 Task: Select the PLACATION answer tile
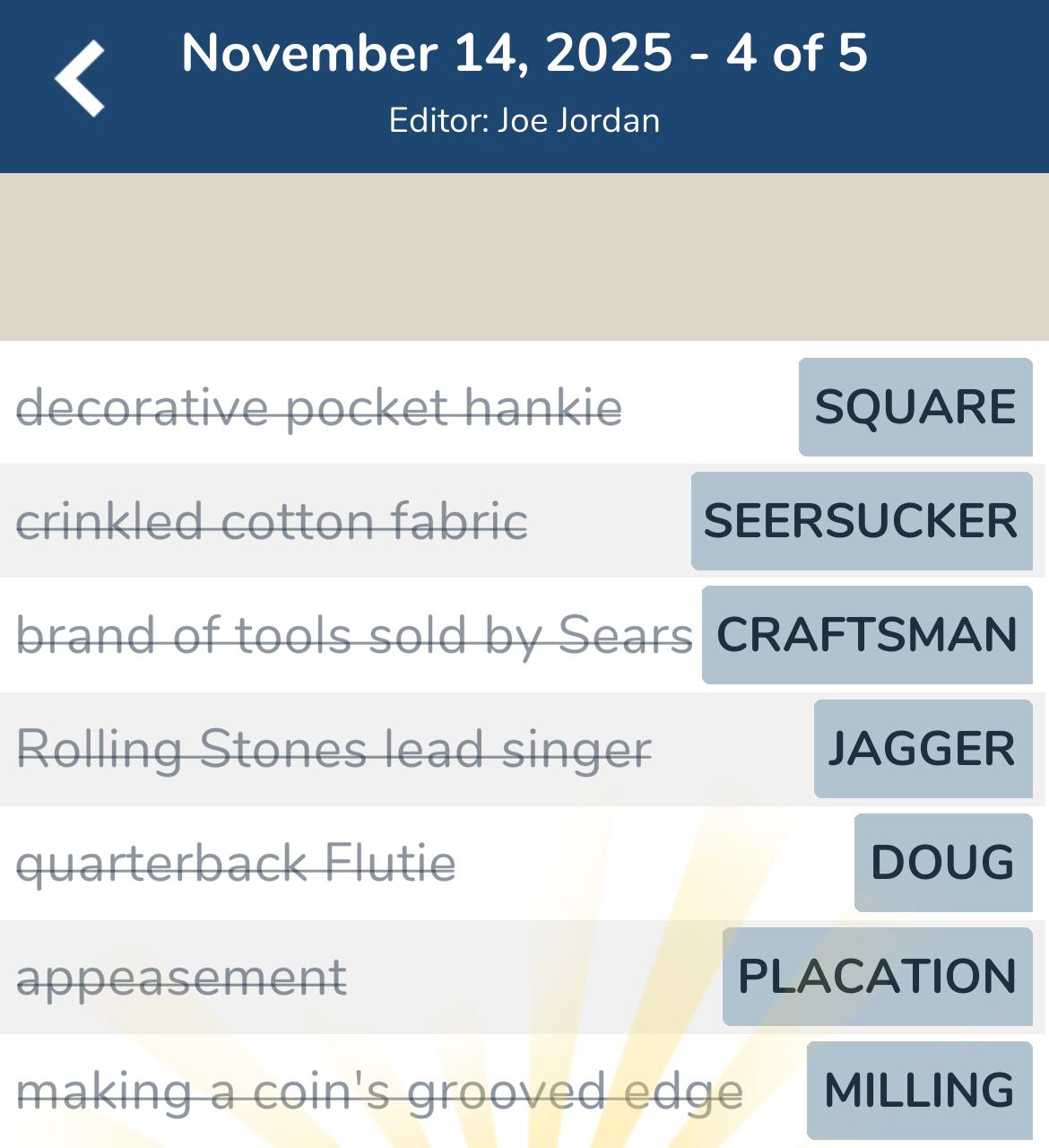875,976
